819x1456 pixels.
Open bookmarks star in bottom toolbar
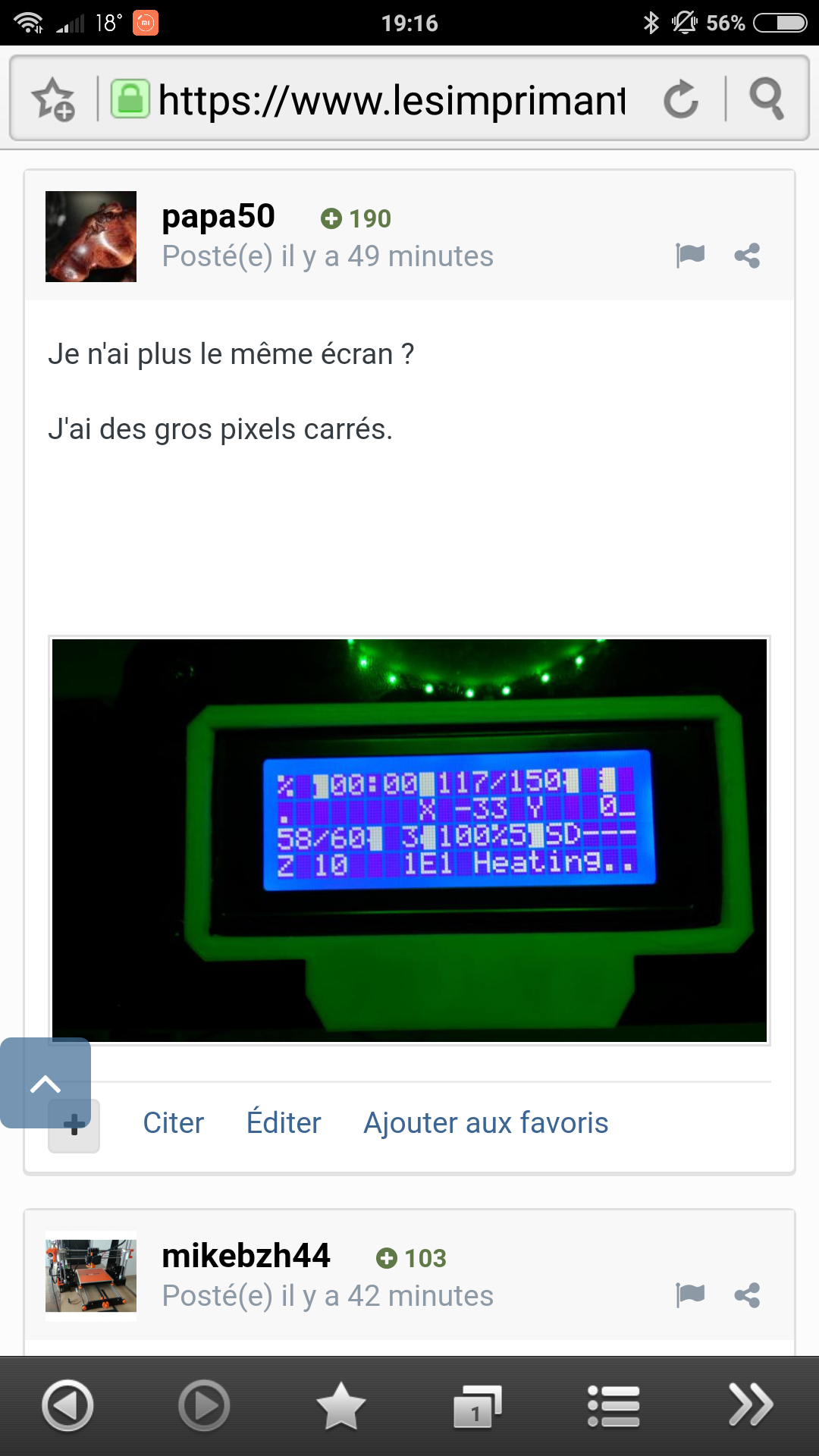tap(340, 1405)
